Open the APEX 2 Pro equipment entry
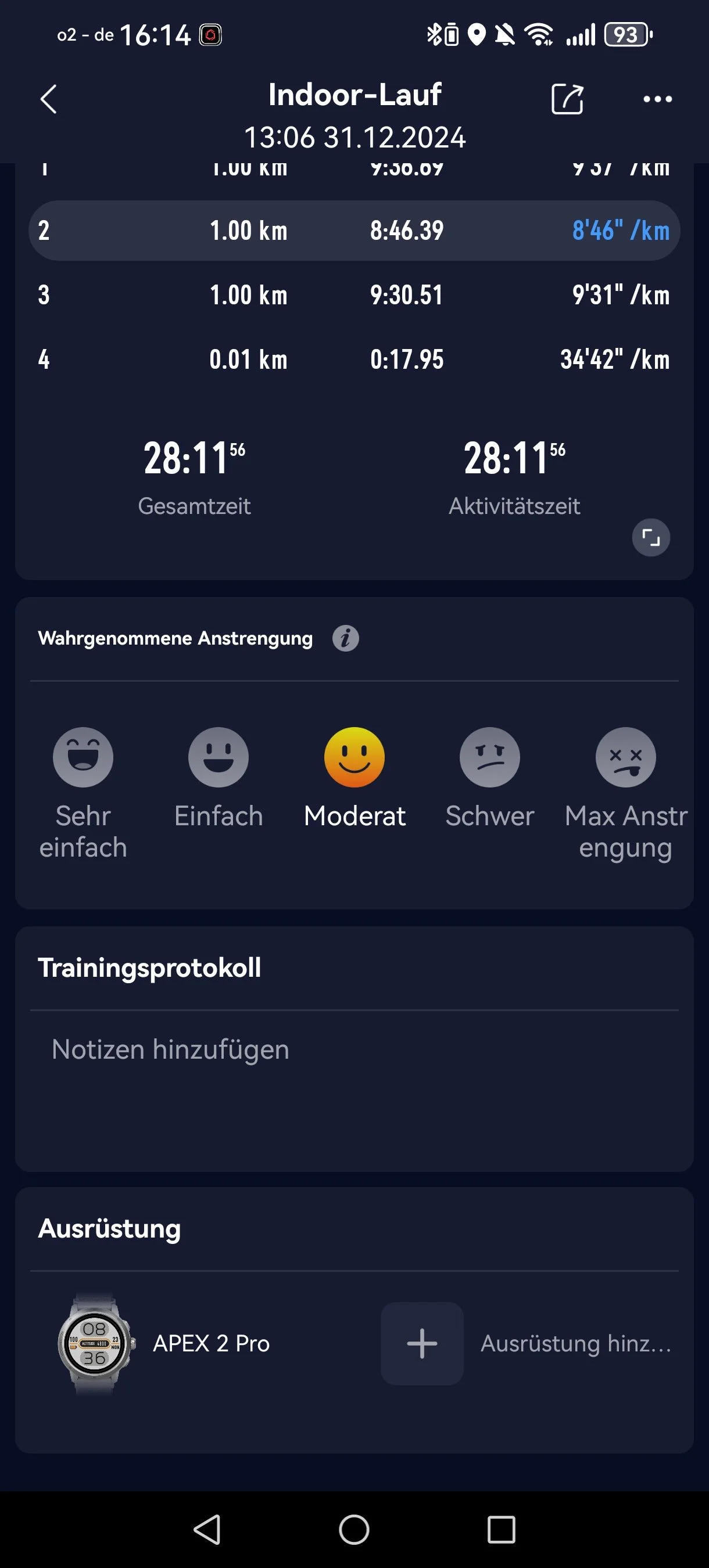Viewport: 709px width, 1568px height. [164, 1343]
